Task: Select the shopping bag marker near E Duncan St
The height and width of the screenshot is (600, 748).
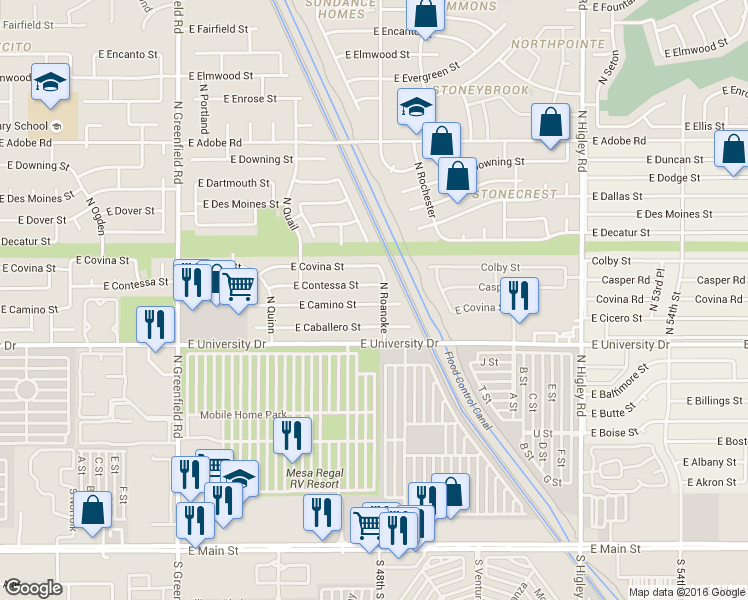Action: 732,150
